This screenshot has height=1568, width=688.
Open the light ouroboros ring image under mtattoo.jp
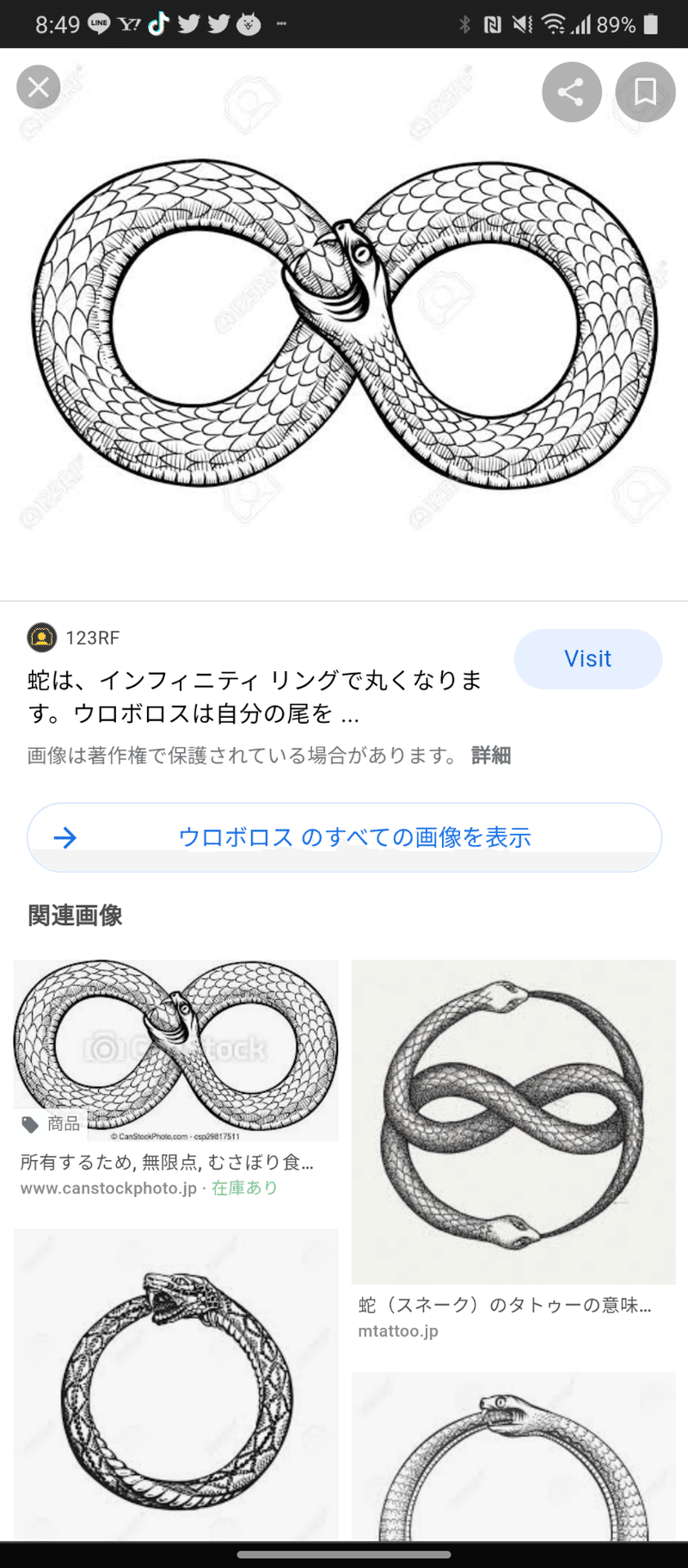pos(513,1456)
